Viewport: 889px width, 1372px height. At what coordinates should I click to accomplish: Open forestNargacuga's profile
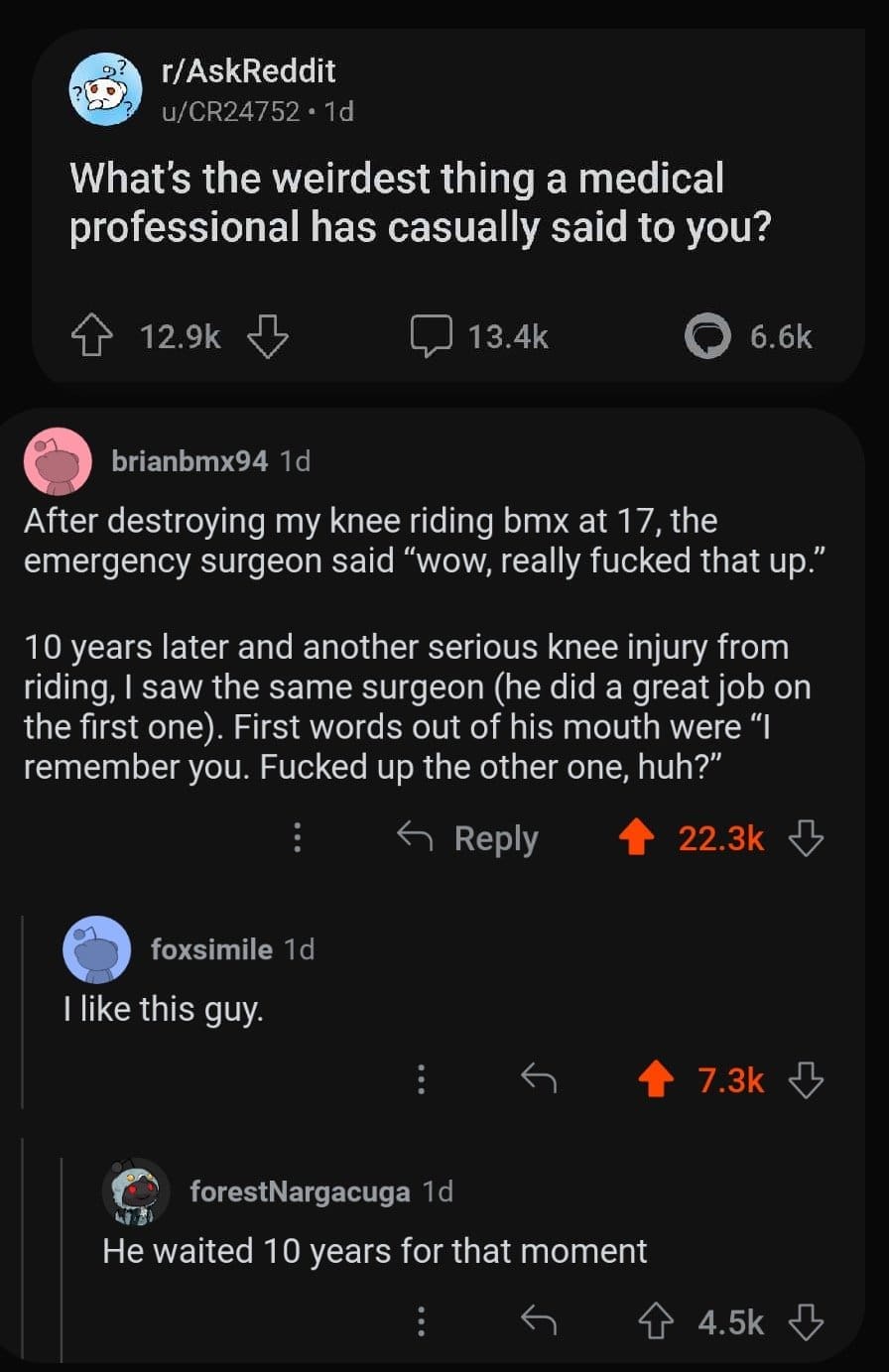pyautogui.click(x=299, y=1190)
